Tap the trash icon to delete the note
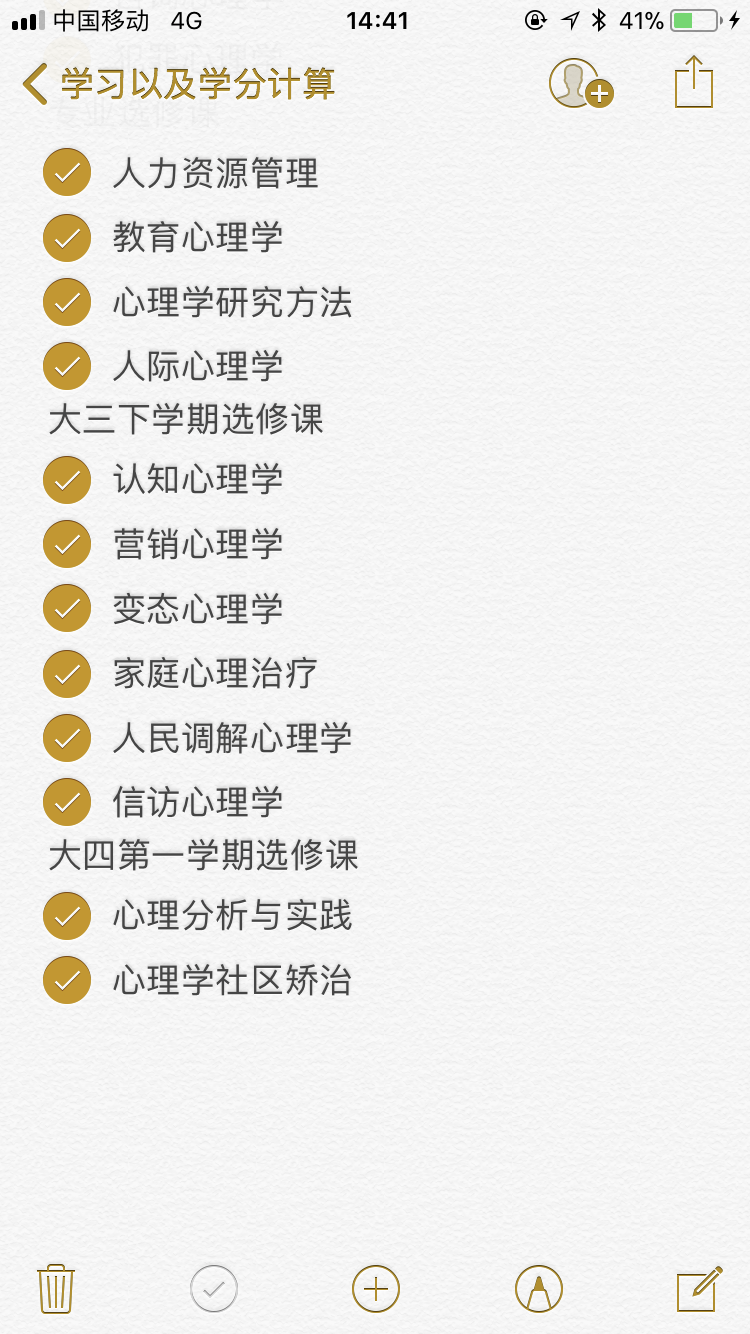The width and height of the screenshot is (750, 1334). point(57,1289)
